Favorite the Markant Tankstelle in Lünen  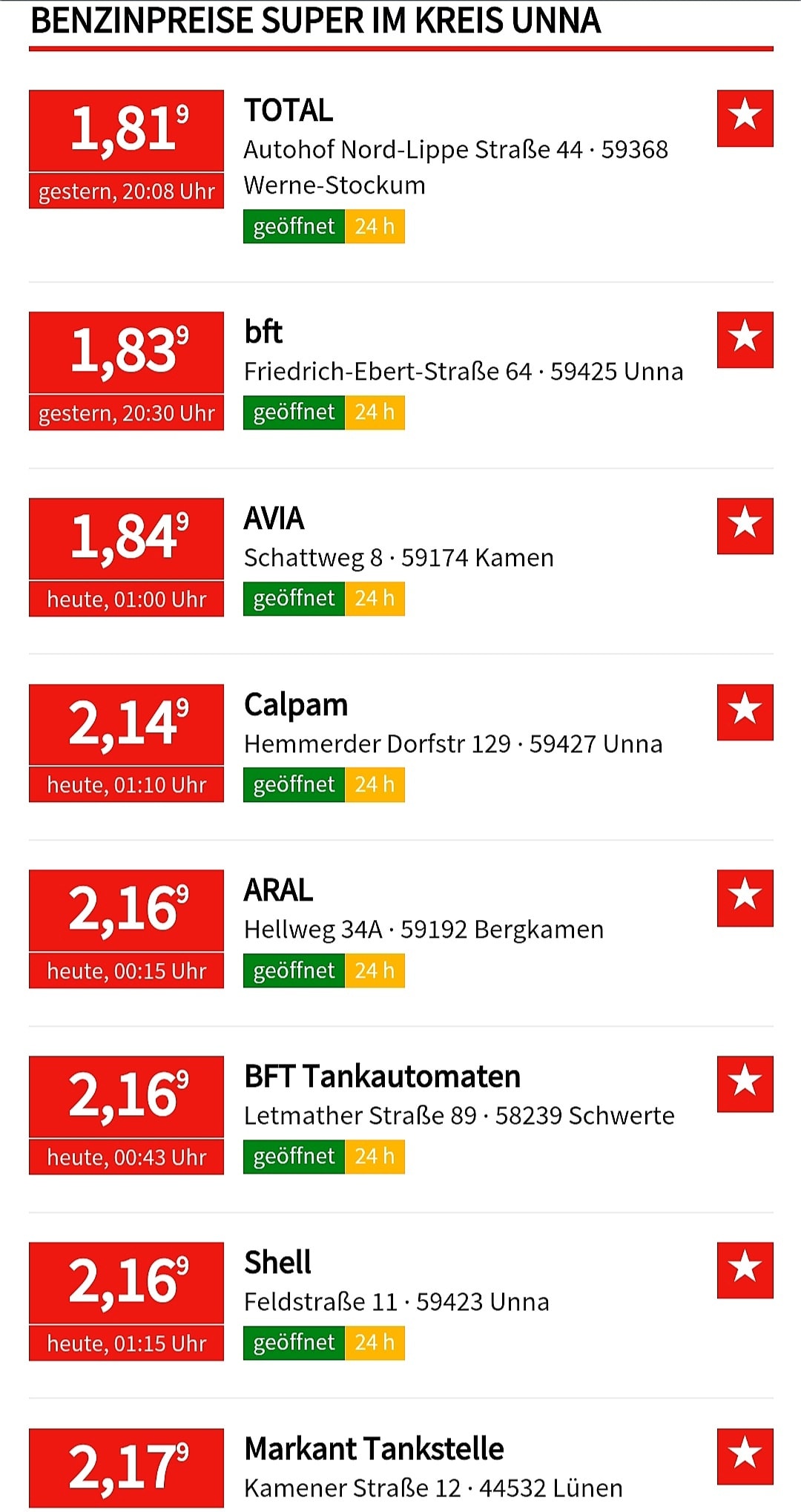click(x=745, y=1456)
